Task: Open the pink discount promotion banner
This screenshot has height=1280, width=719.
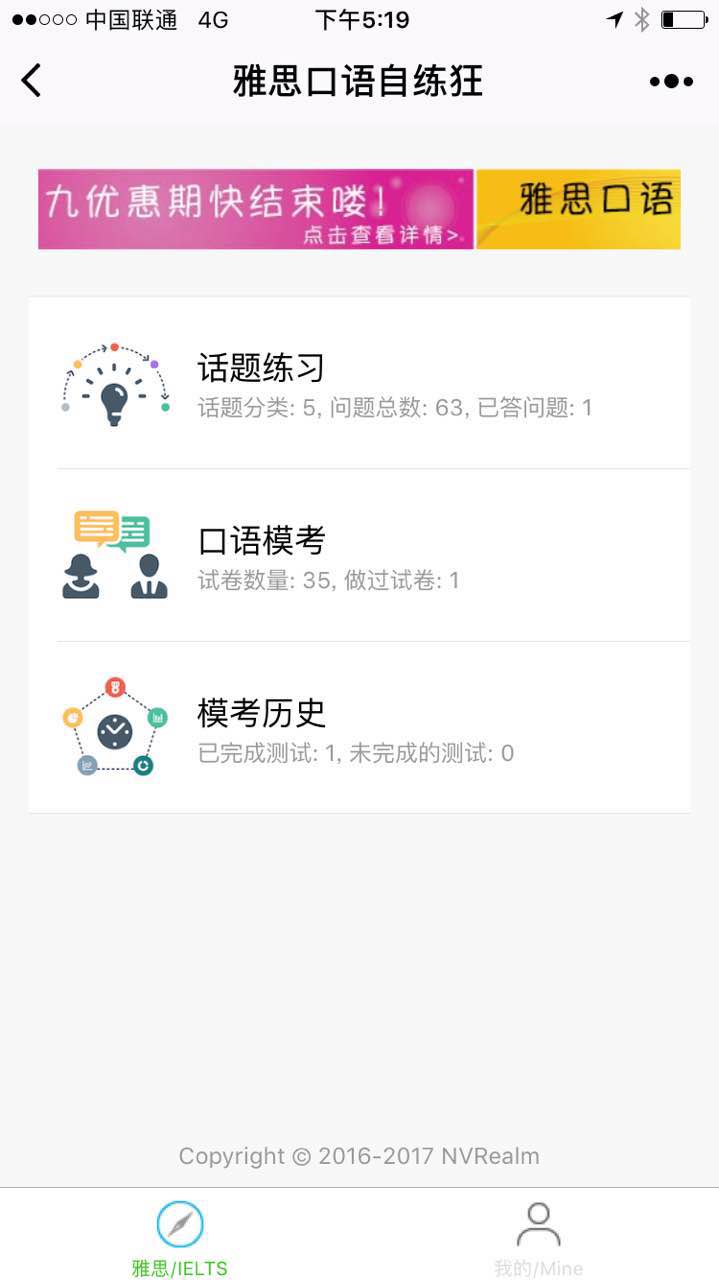Action: pos(255,209)
